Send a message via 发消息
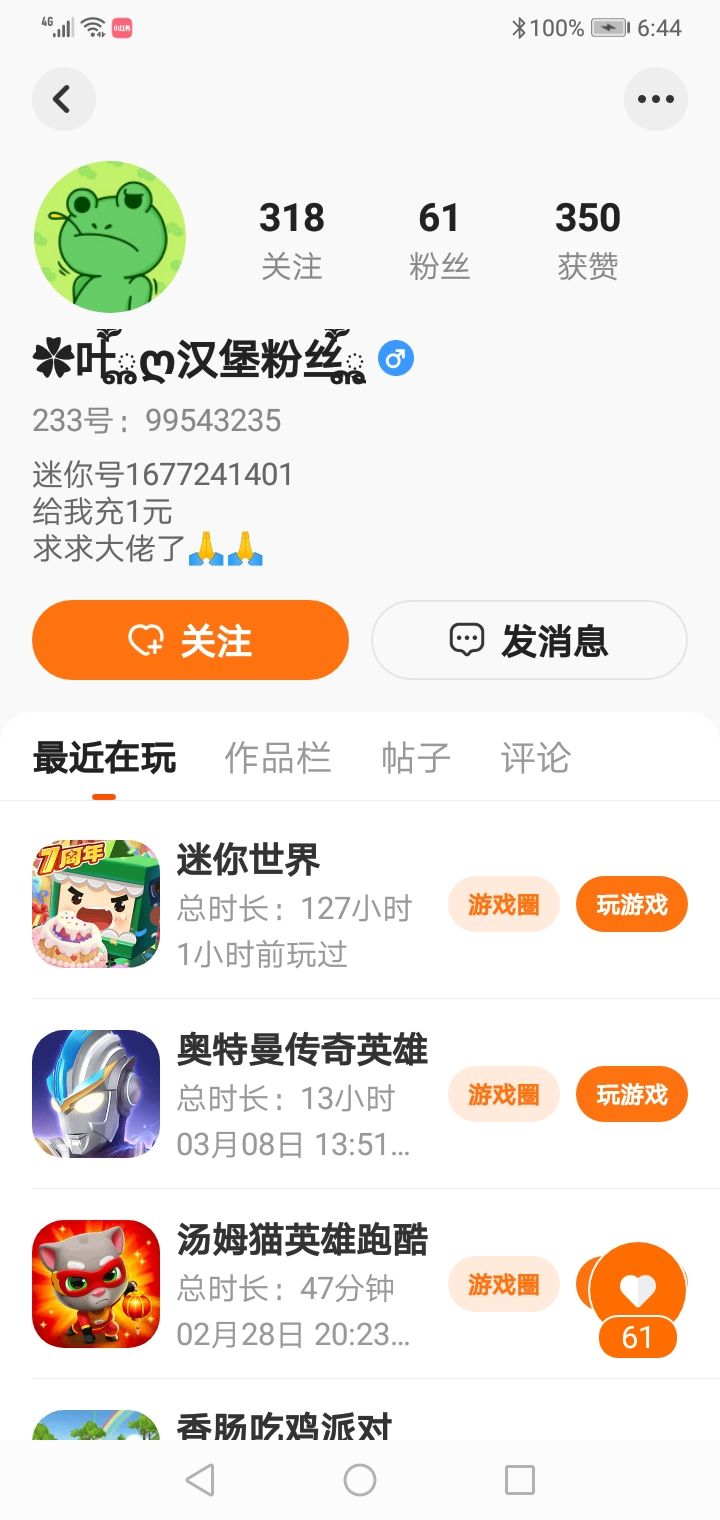Screen dimensions: 720x1520 pos(529,640)
